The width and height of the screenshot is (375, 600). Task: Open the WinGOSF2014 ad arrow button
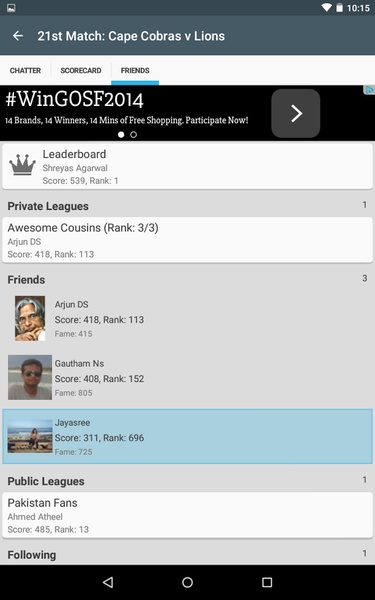point(296,113)
